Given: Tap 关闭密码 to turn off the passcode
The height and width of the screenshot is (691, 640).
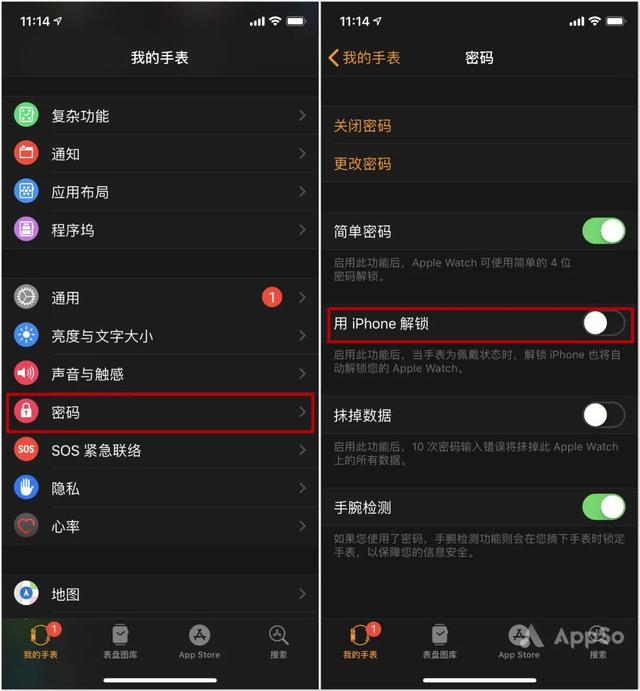Looking at the screenshot, I should 362,126.
